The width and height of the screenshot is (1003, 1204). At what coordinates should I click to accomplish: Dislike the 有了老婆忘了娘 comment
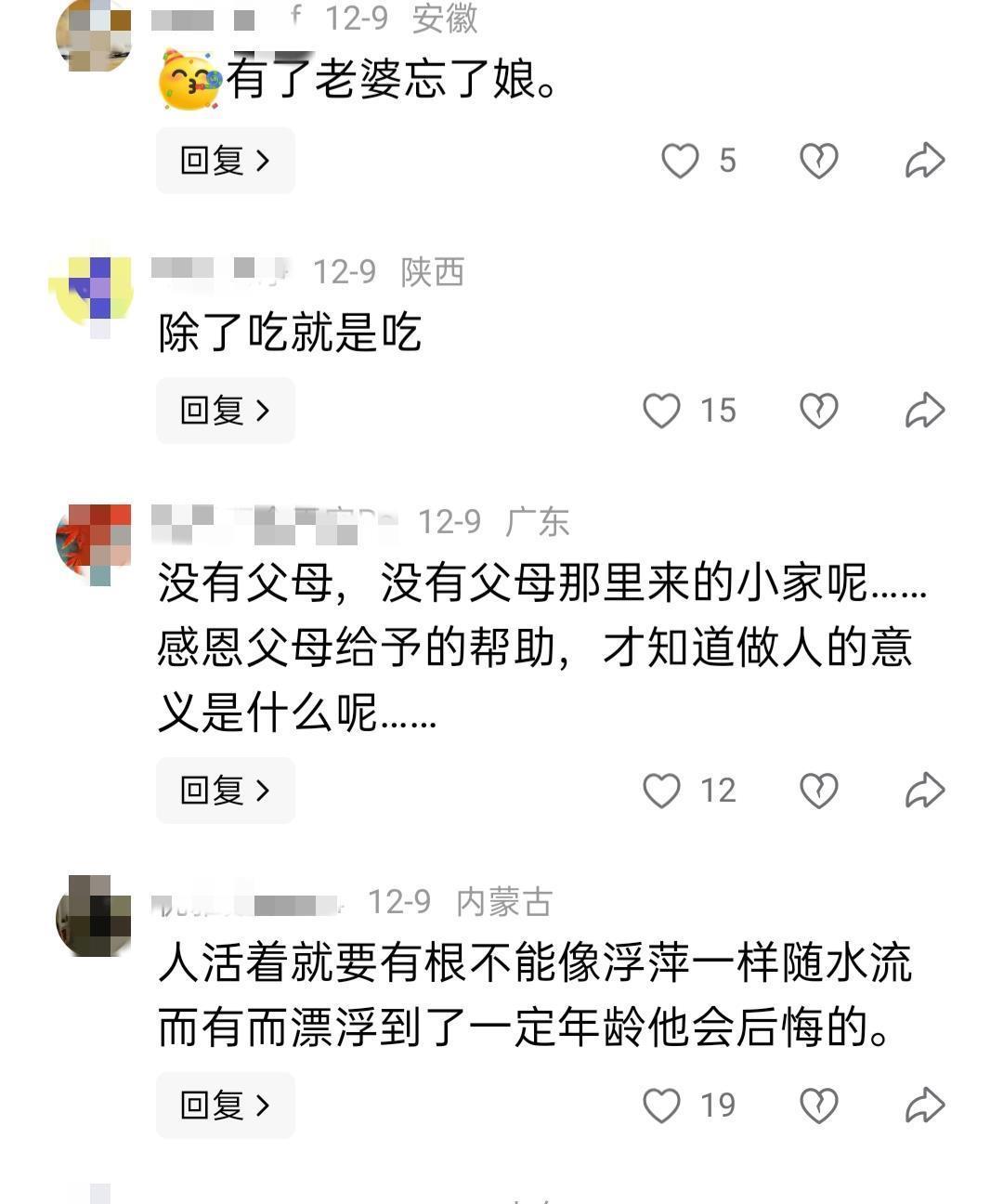click(x=819, y=161)
